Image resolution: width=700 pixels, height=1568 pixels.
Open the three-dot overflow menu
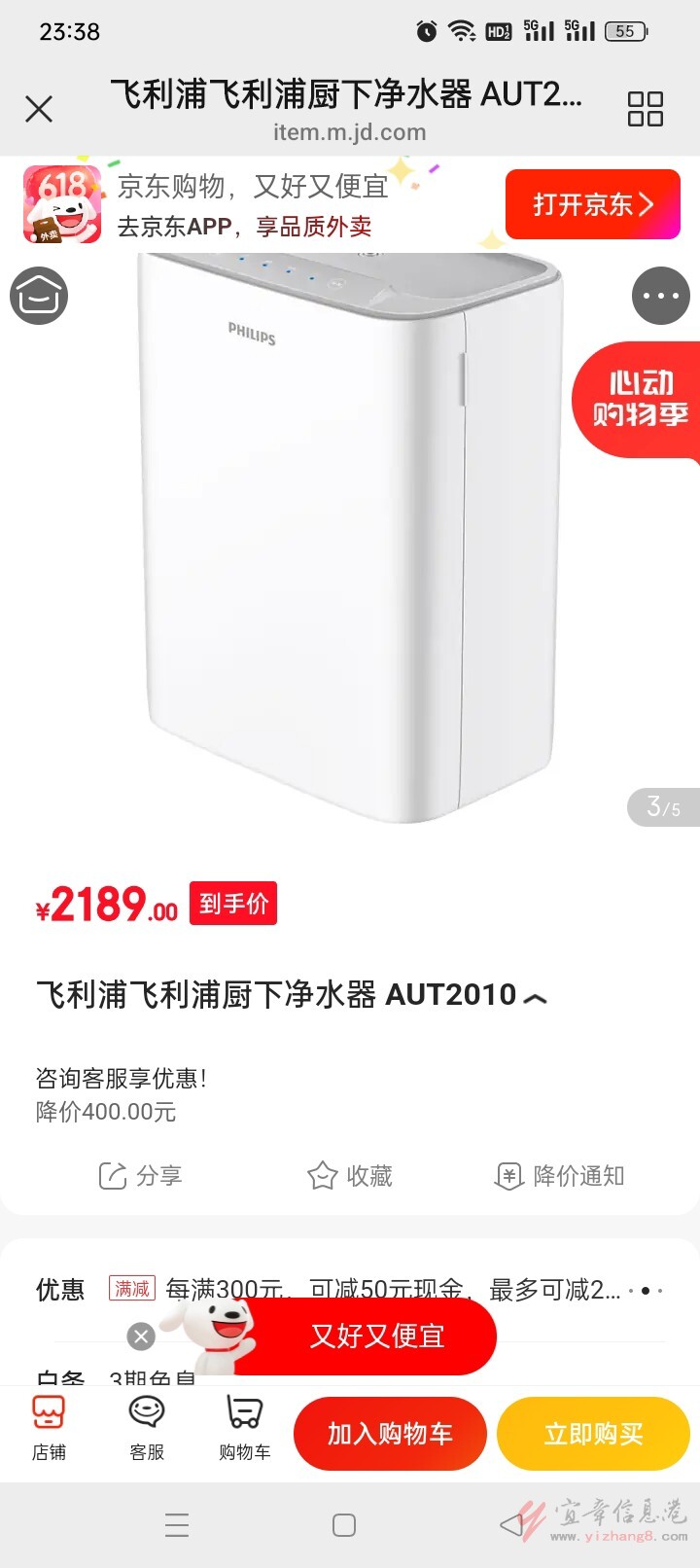[661, 296]
